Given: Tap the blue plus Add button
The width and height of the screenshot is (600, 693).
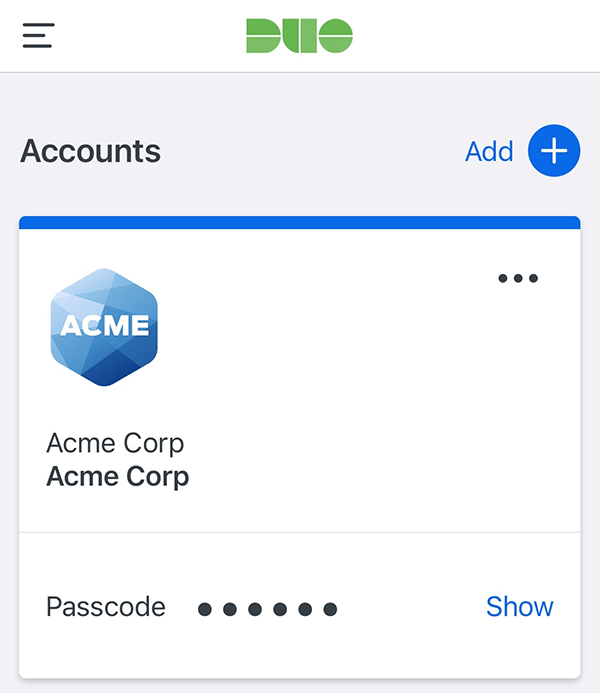Looking at the screenshot, I should click(x=553, y=151).
